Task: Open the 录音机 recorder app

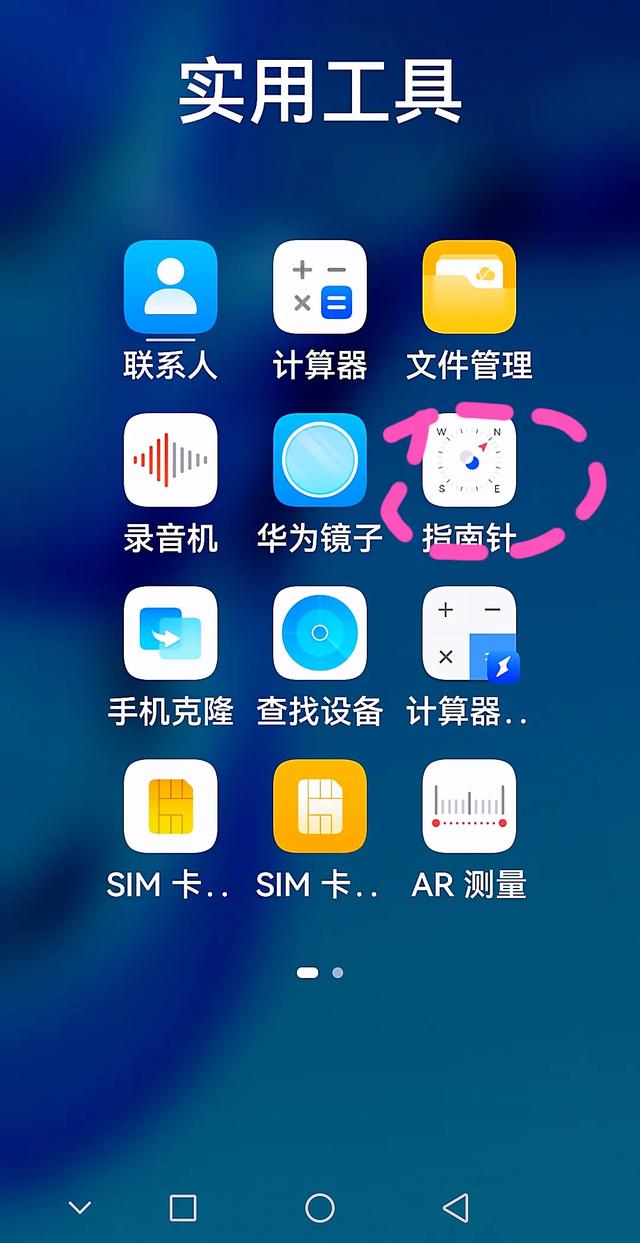Action: (x=170, y=460)
